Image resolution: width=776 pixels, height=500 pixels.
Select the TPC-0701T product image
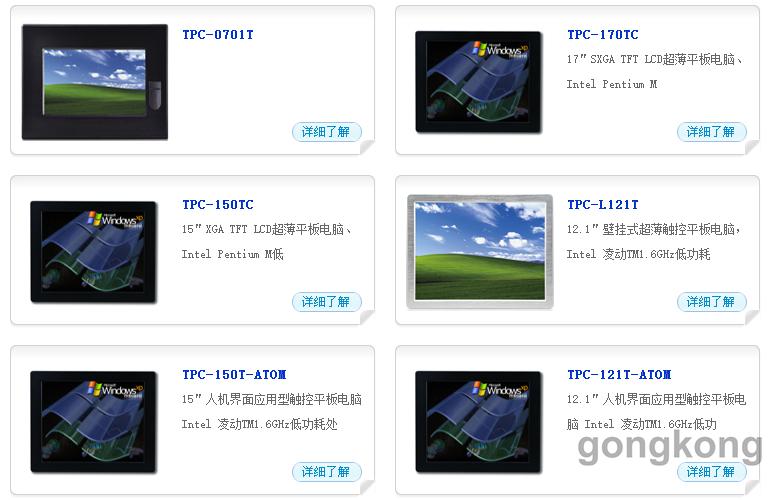[95, 82]
